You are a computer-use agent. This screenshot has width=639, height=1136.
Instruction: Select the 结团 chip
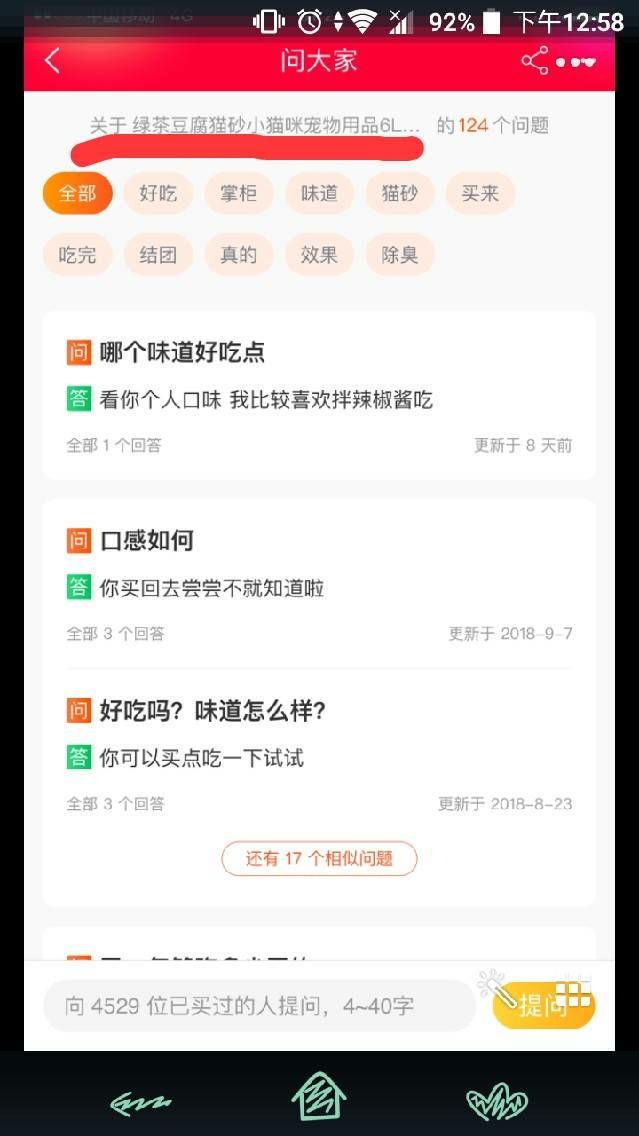(158, 255)
